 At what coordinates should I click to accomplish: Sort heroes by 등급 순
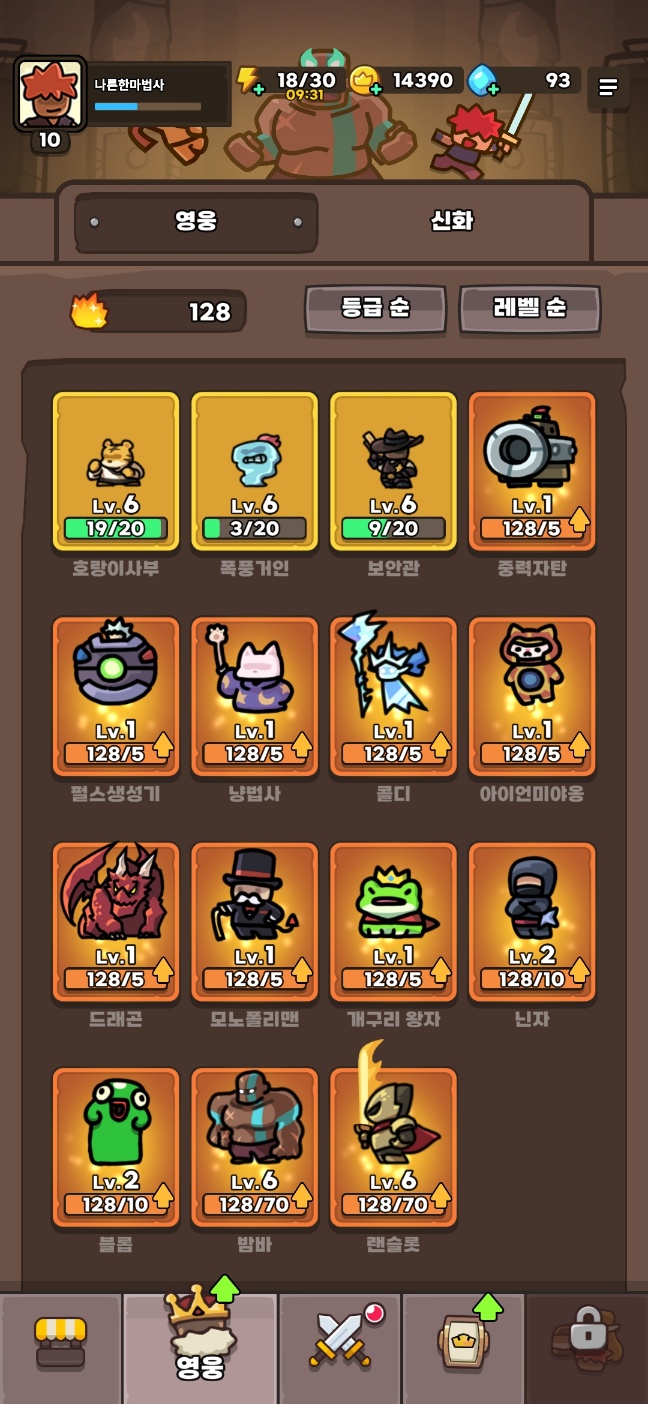(x=375, y=308)
